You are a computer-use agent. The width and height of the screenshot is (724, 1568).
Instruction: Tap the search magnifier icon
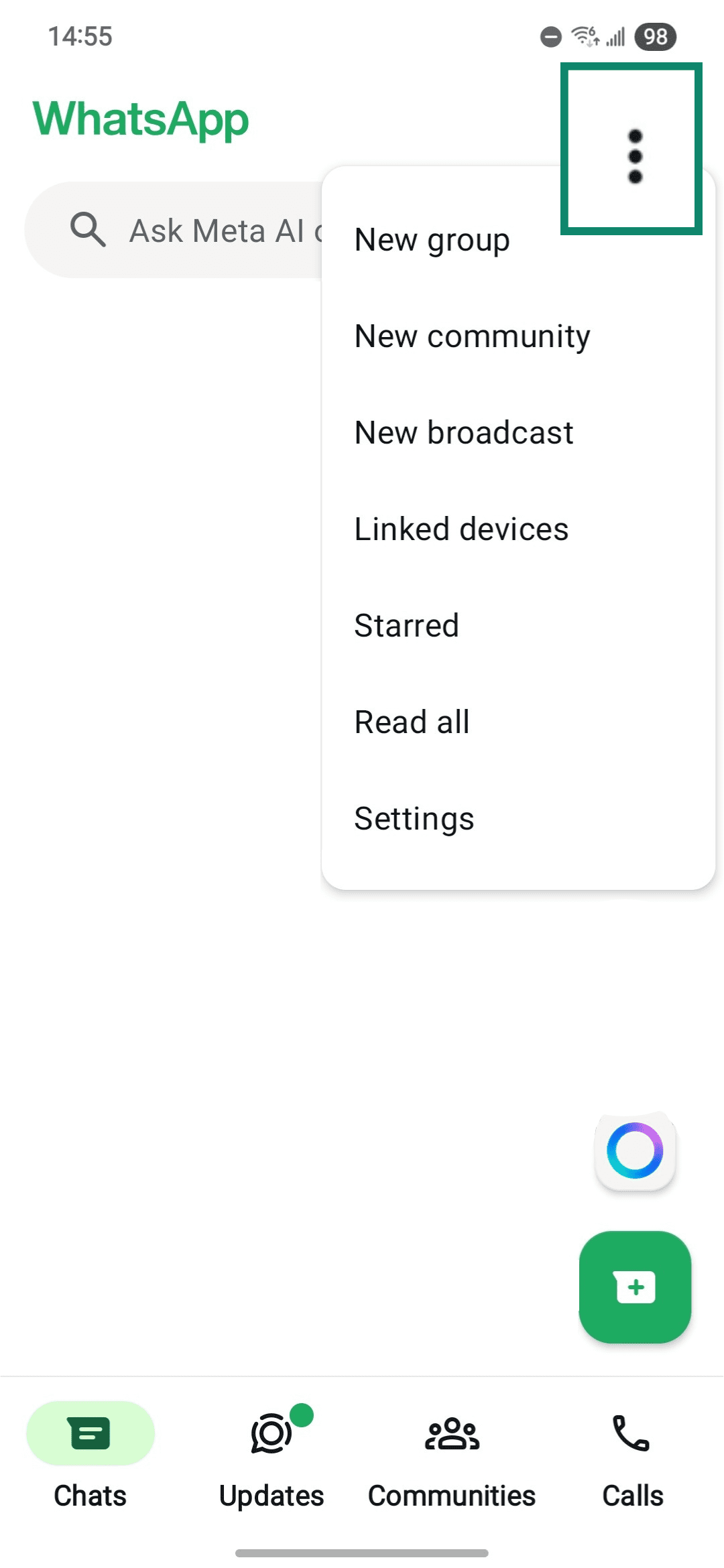[87, 229]
